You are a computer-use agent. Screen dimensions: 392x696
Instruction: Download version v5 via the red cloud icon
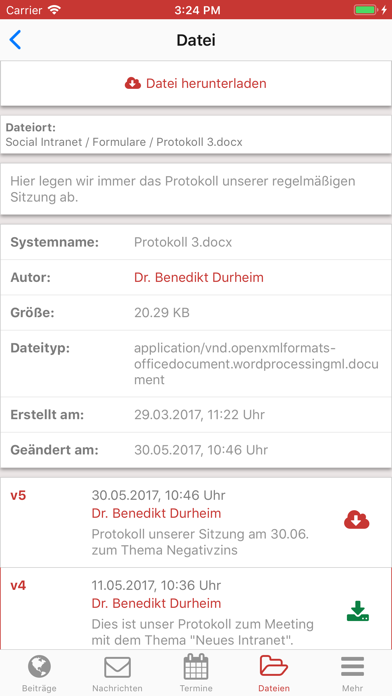[356, 520]
